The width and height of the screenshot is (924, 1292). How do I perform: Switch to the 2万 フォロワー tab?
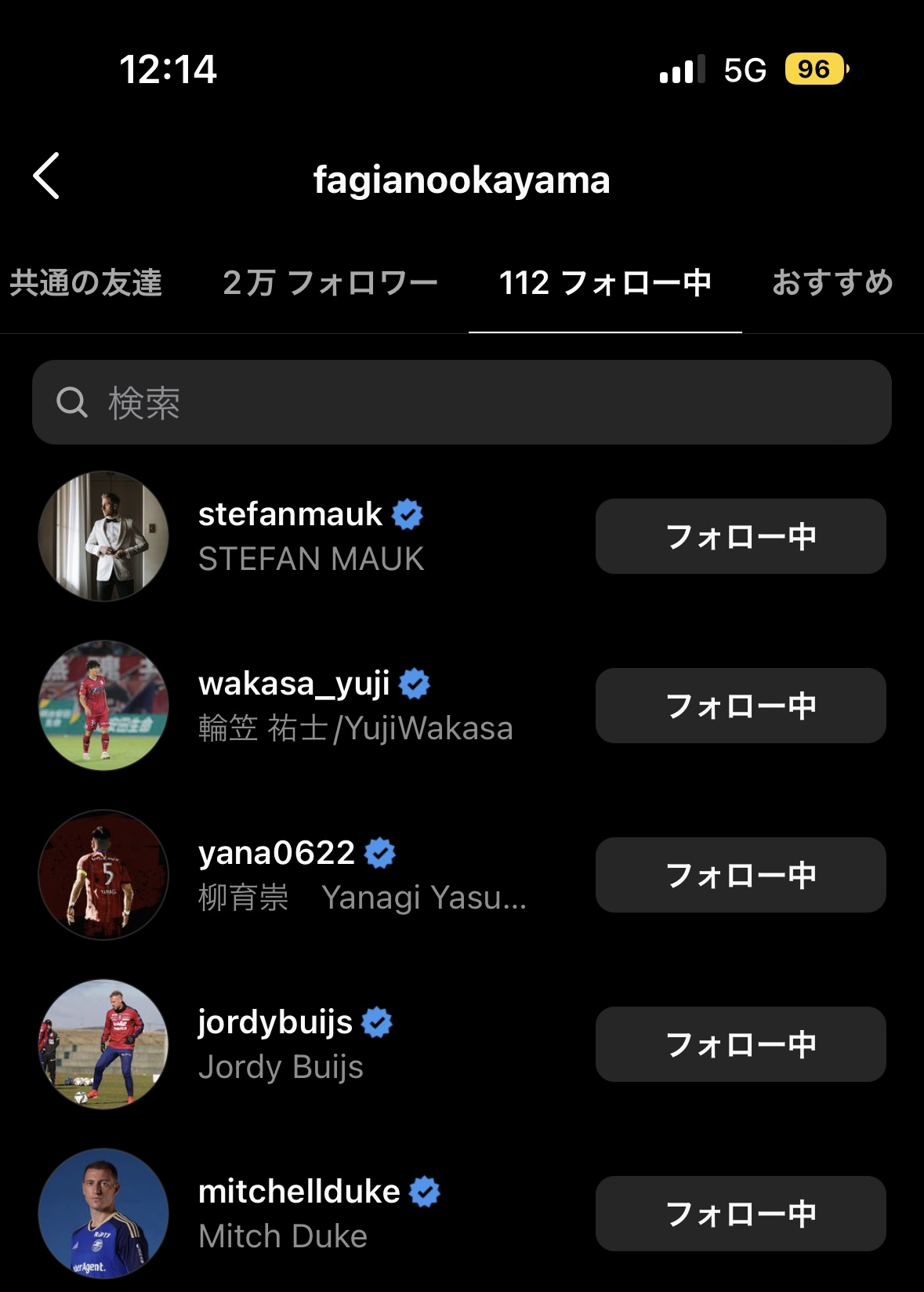(x=330, y=283)
